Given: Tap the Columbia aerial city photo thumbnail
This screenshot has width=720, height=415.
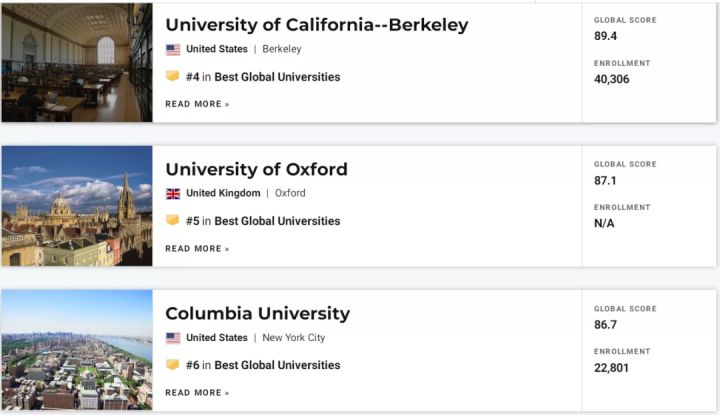Looking at the screenshot, I should tap(77, 350).
